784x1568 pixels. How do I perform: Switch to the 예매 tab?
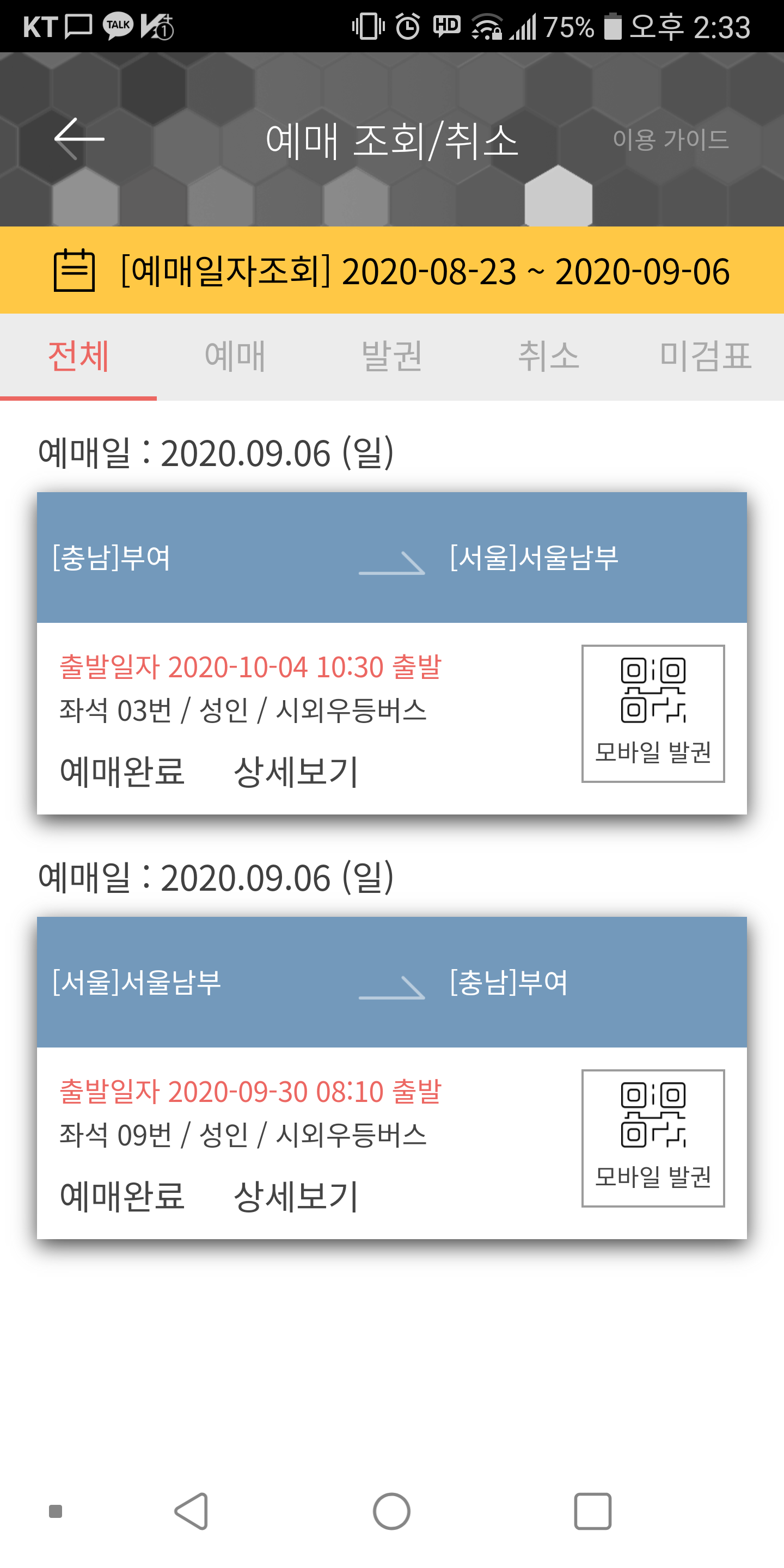coord(235,356)
